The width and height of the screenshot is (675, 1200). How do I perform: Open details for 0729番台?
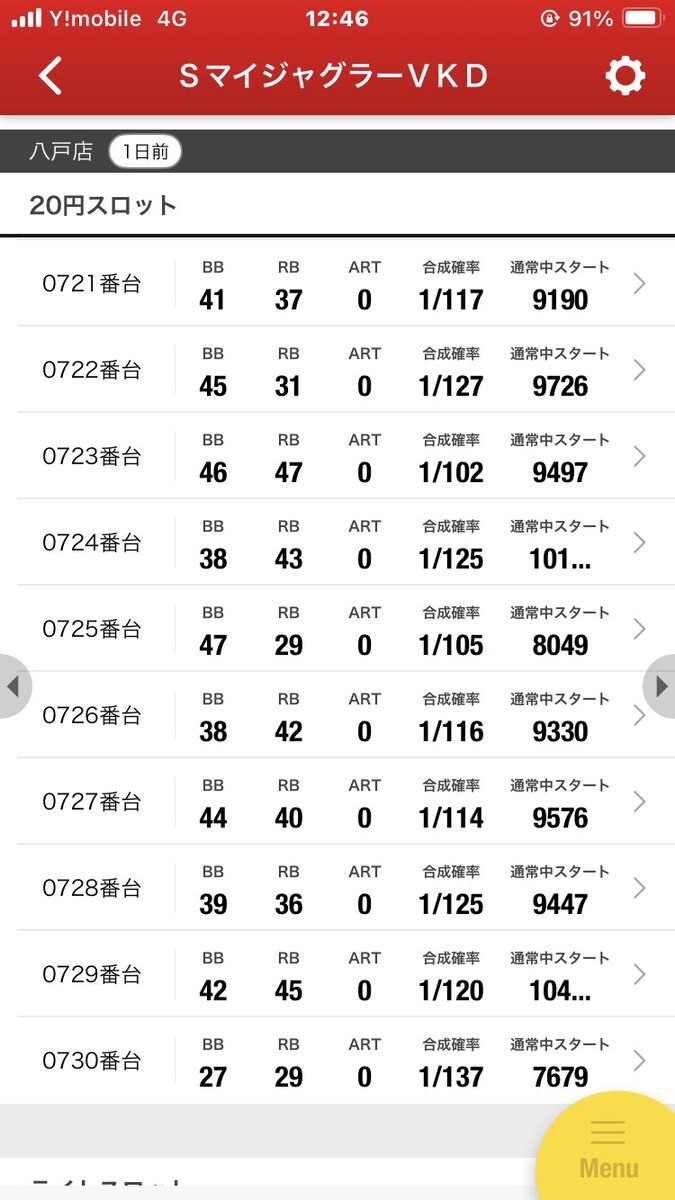pyautogui.click(x=337, y=974)
